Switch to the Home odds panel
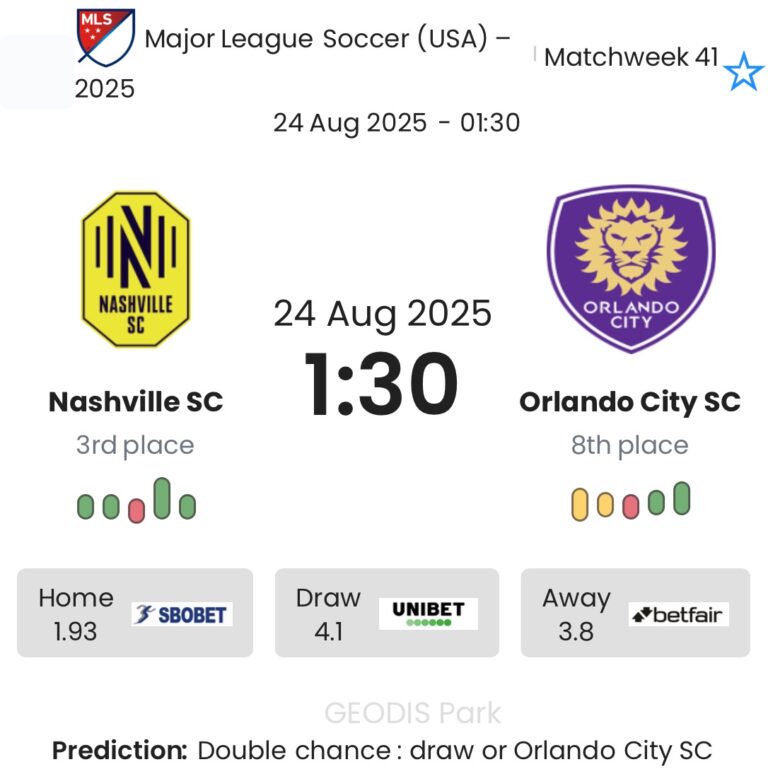768x774 pixels. [135, 612]
